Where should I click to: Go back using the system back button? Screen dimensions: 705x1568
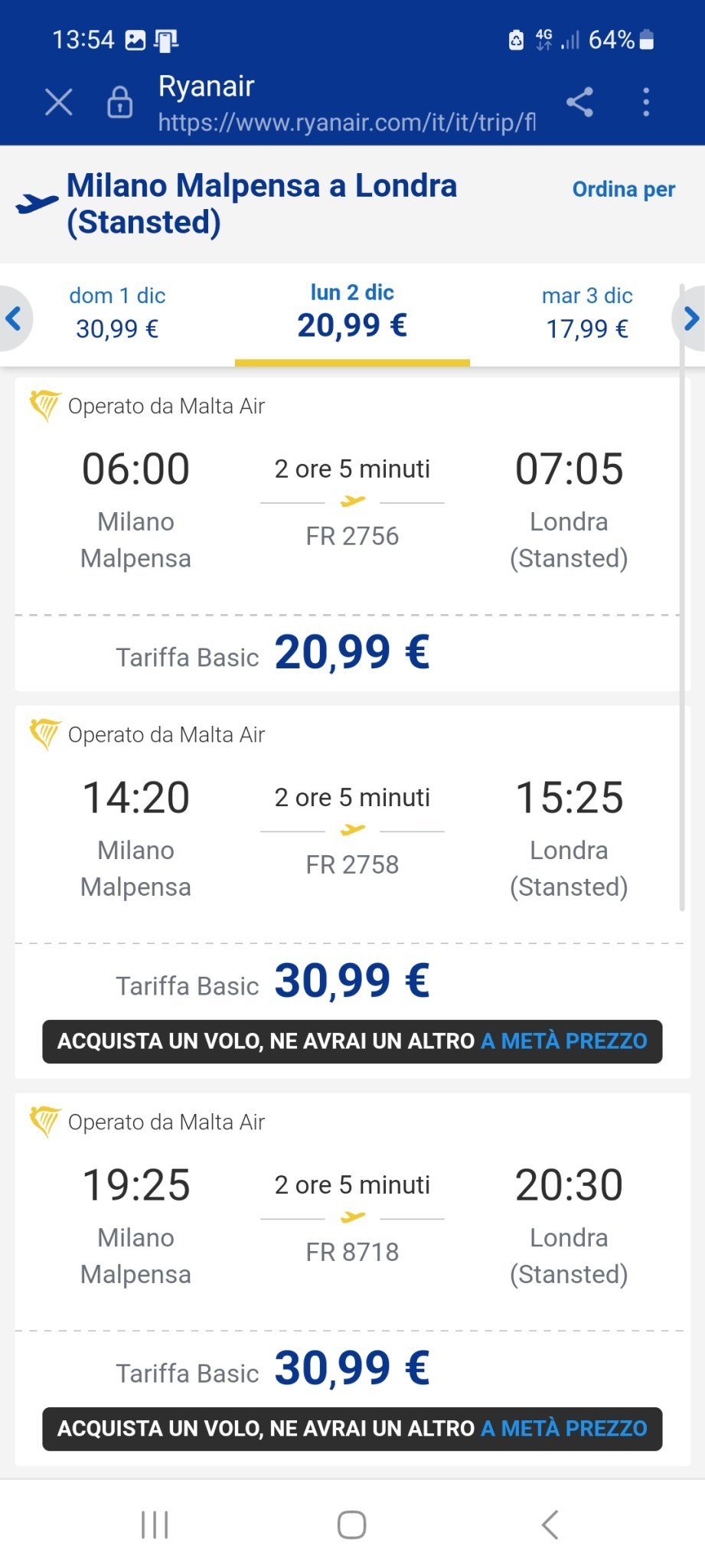click(x=550, y=1524)
